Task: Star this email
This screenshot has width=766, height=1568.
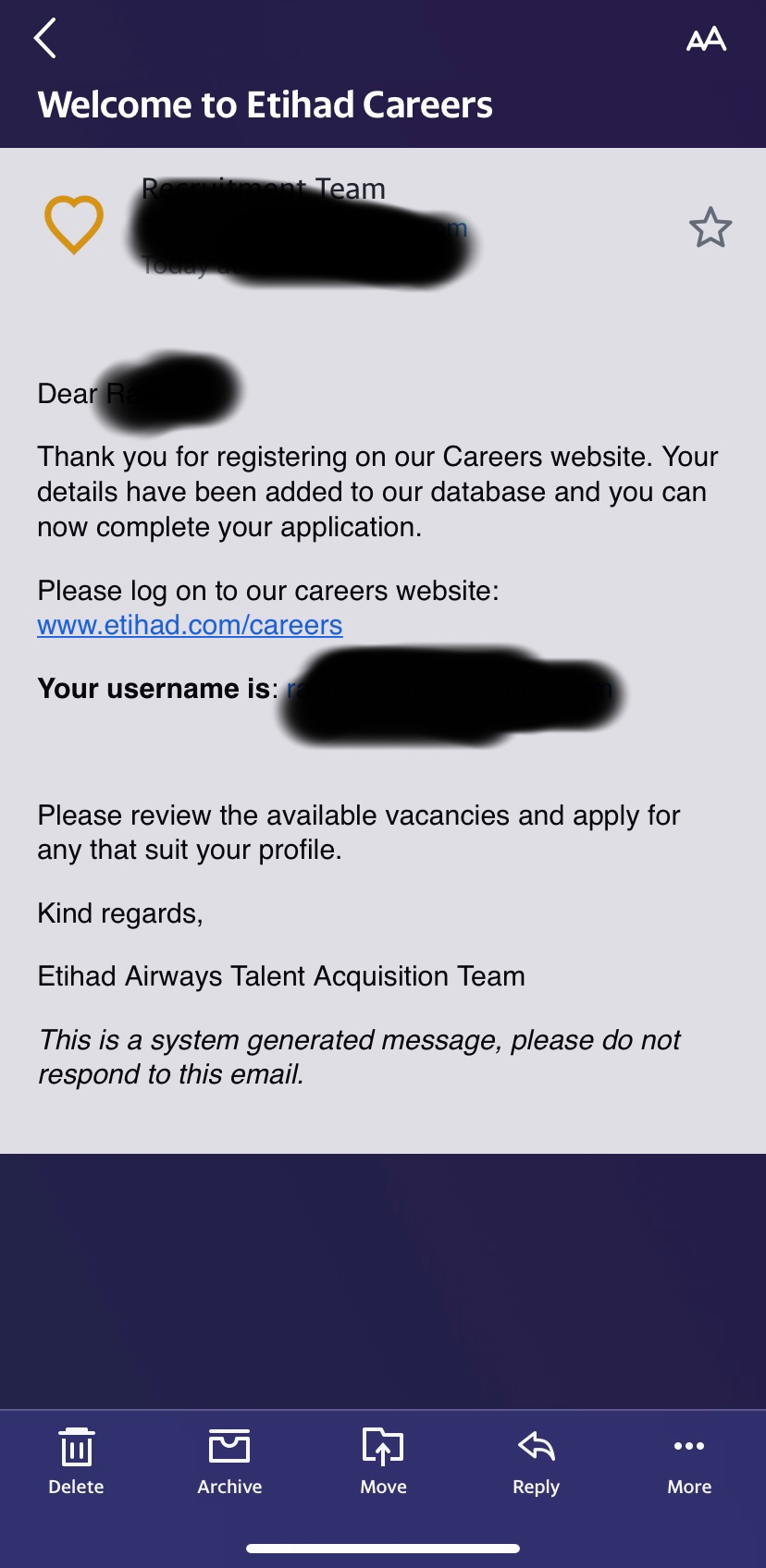Action: pyautogui.click(x=710, y=227)
